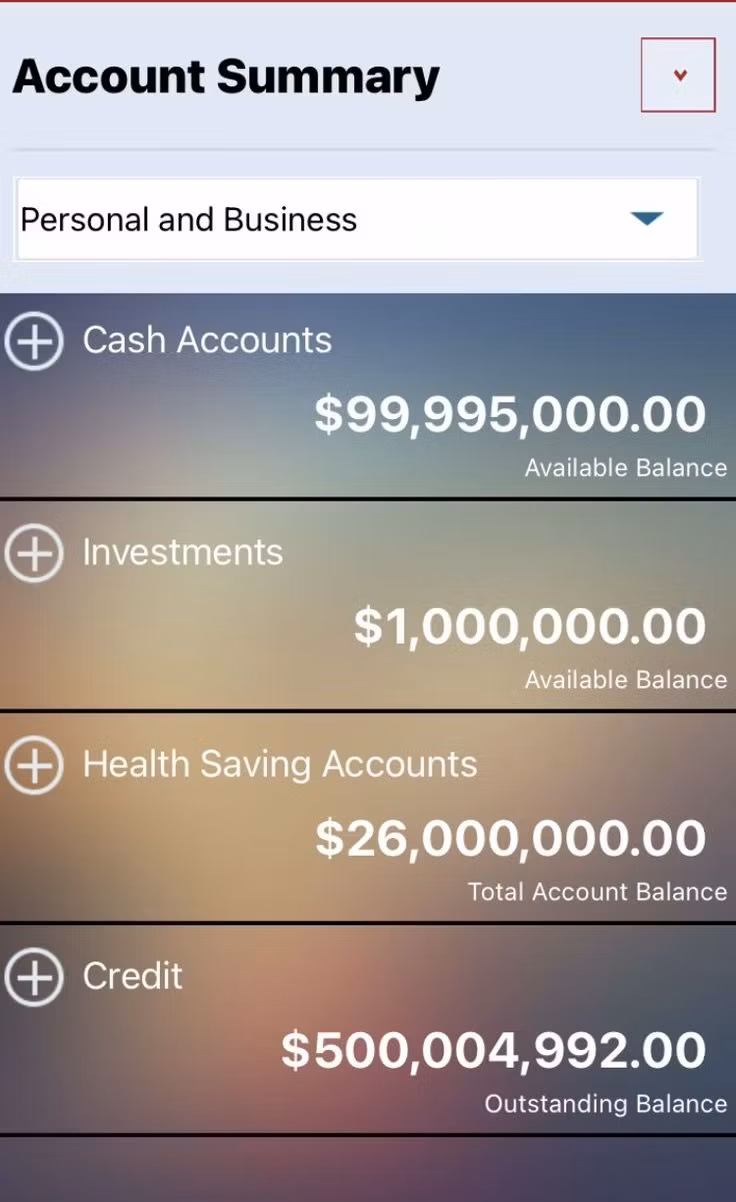
Task: Expand the Investments section
Action: pyautogui.click(x=34, y=553)
